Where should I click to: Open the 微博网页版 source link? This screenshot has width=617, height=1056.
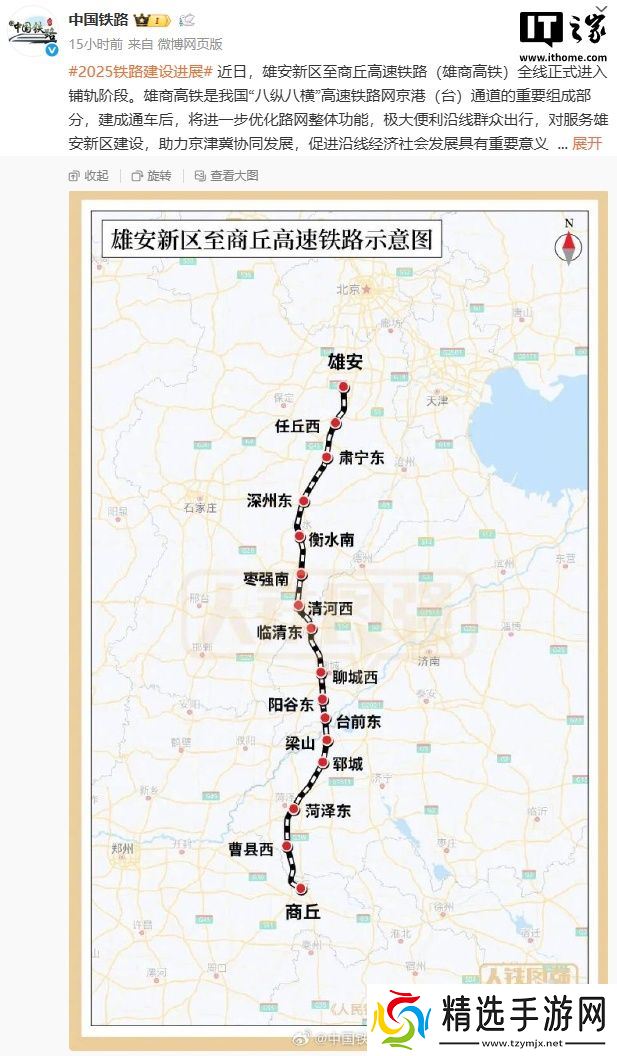[190, 44]
